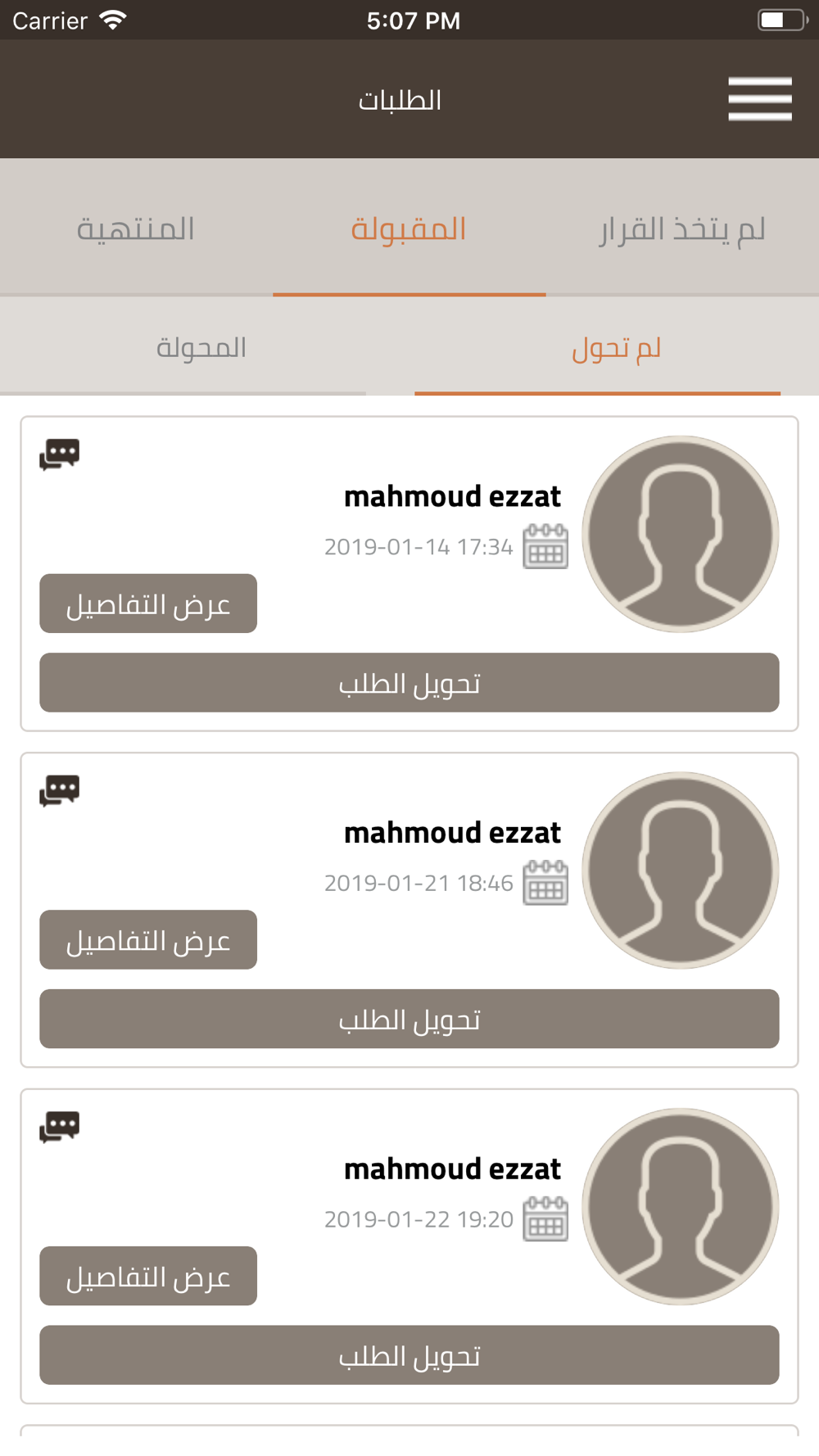Image resolution: width=819 pixels, height=1456 pixels.
Task: Select the المقبولة tab
Action: pyautogui.click(x=409, y=228)
